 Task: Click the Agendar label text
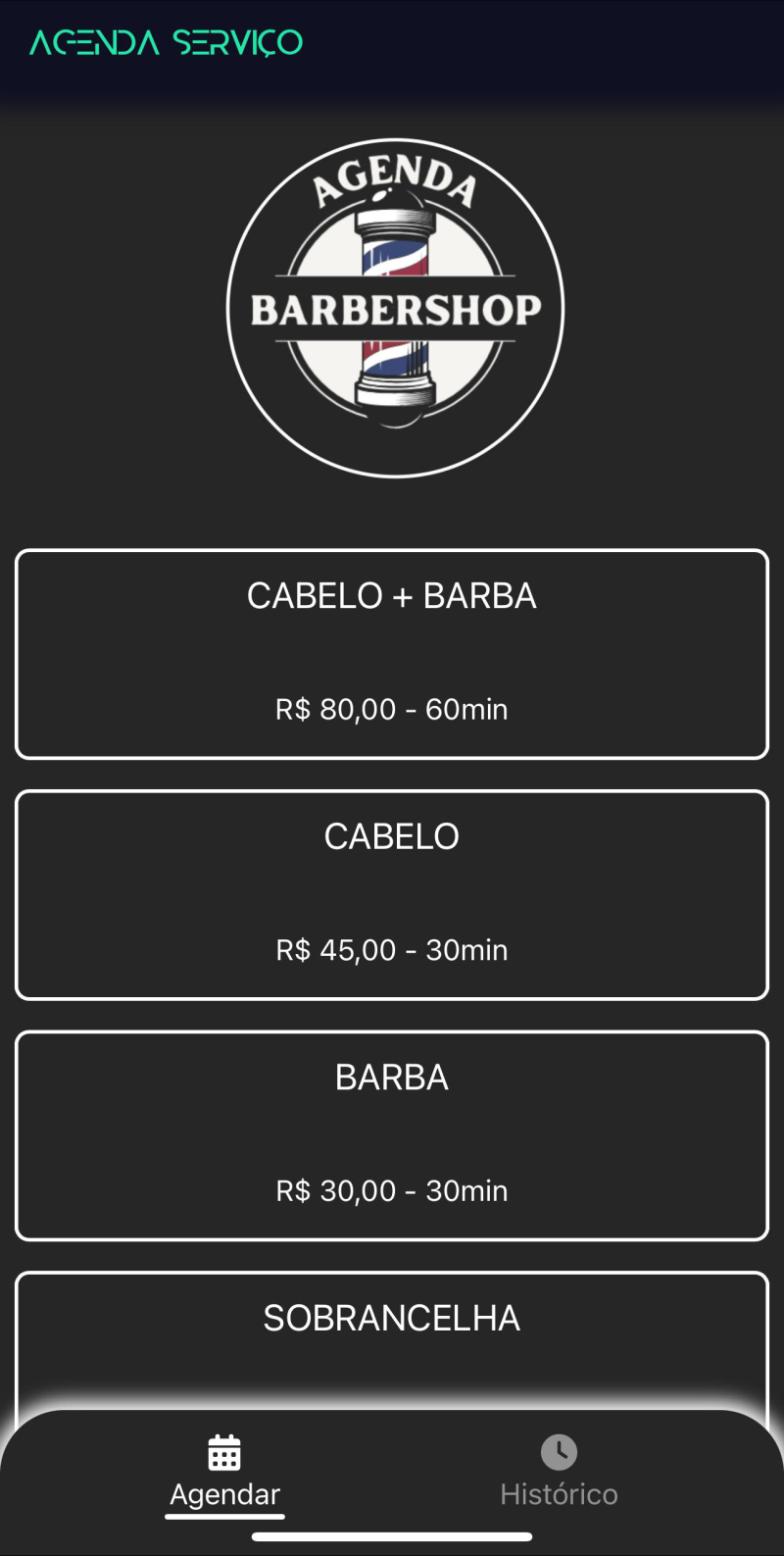(x=224, y=1493)
